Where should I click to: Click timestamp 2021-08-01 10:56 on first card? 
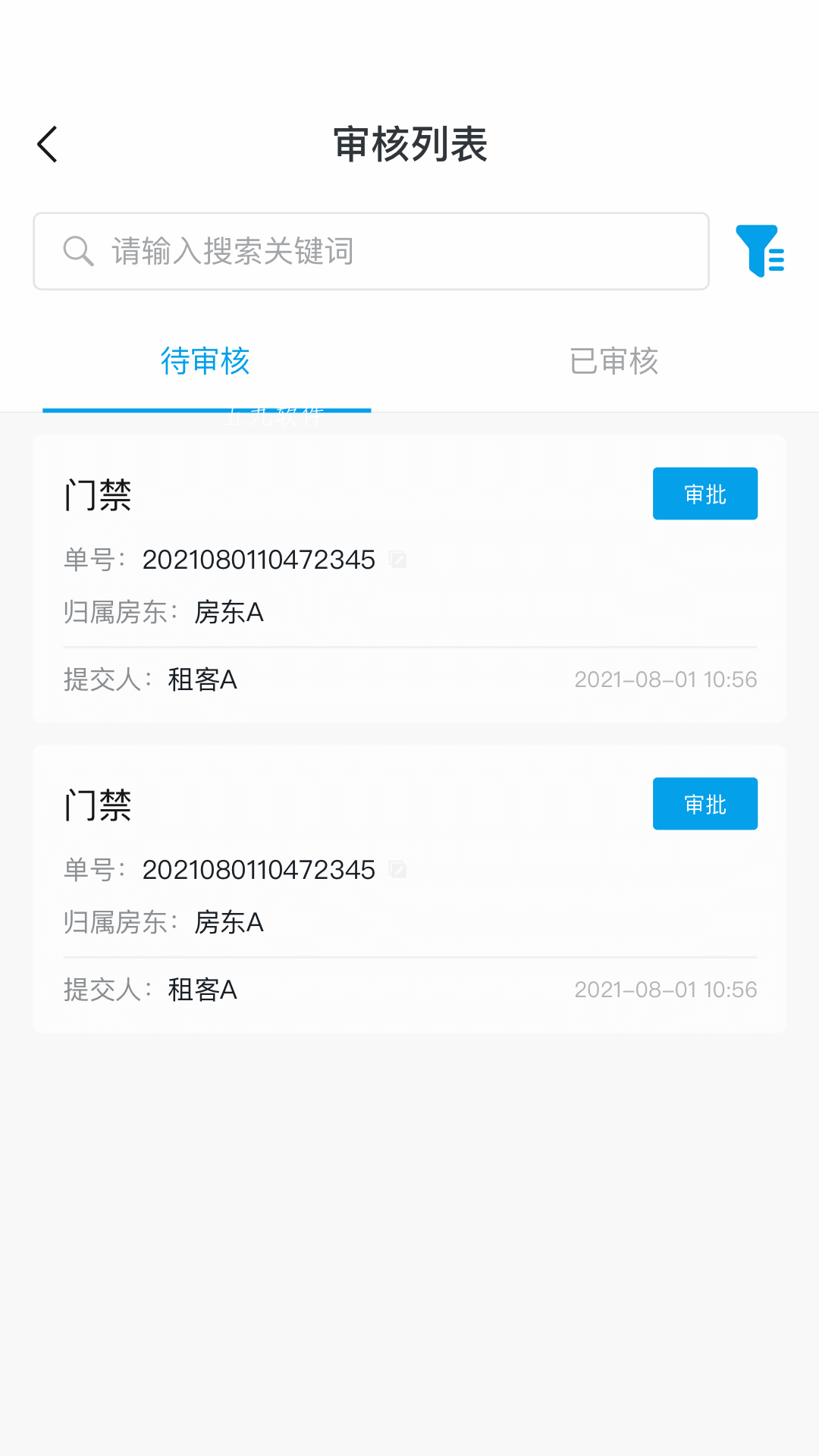(666, 679)
